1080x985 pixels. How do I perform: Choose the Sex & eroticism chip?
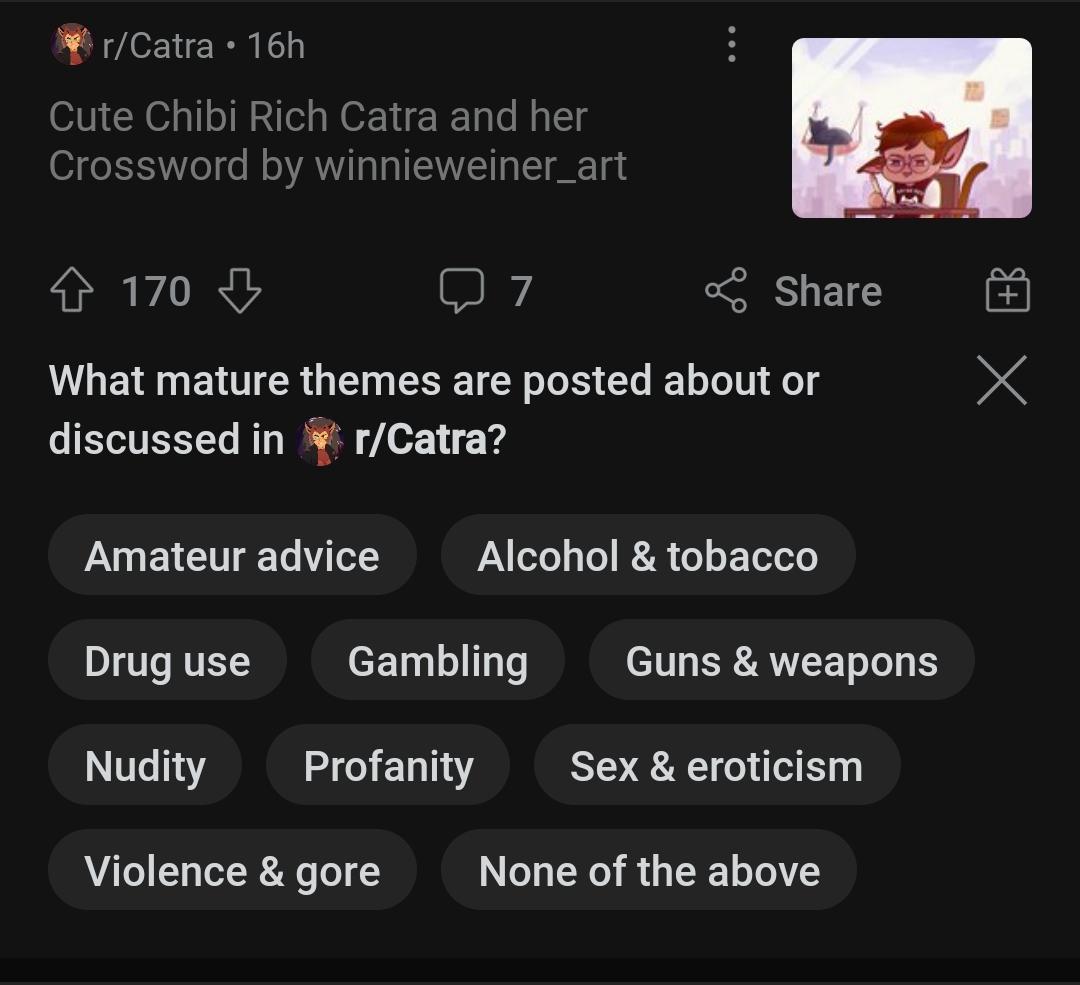pos(716,766)
